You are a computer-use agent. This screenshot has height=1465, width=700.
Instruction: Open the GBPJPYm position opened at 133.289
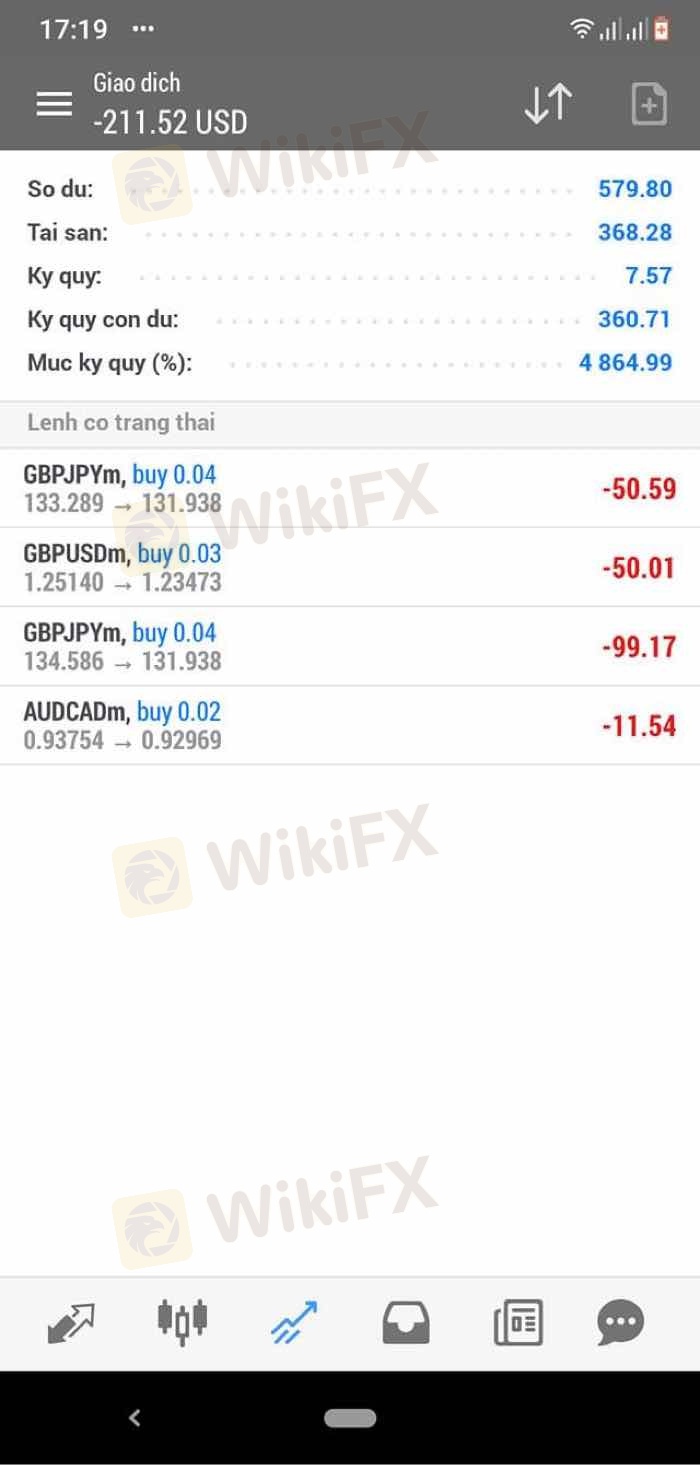[350, 488]
